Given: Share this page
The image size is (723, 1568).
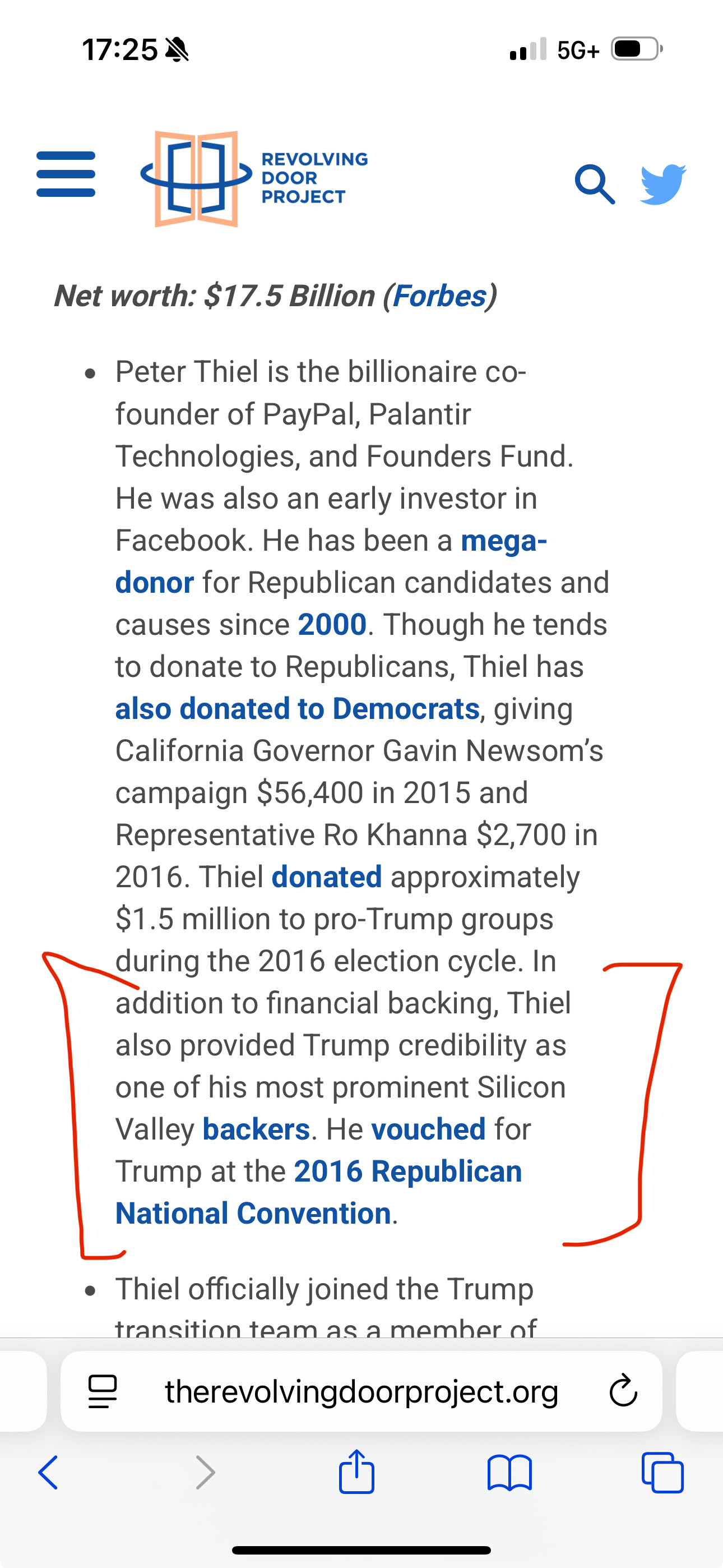Looking at the screenshot, I should (356, 1472).
